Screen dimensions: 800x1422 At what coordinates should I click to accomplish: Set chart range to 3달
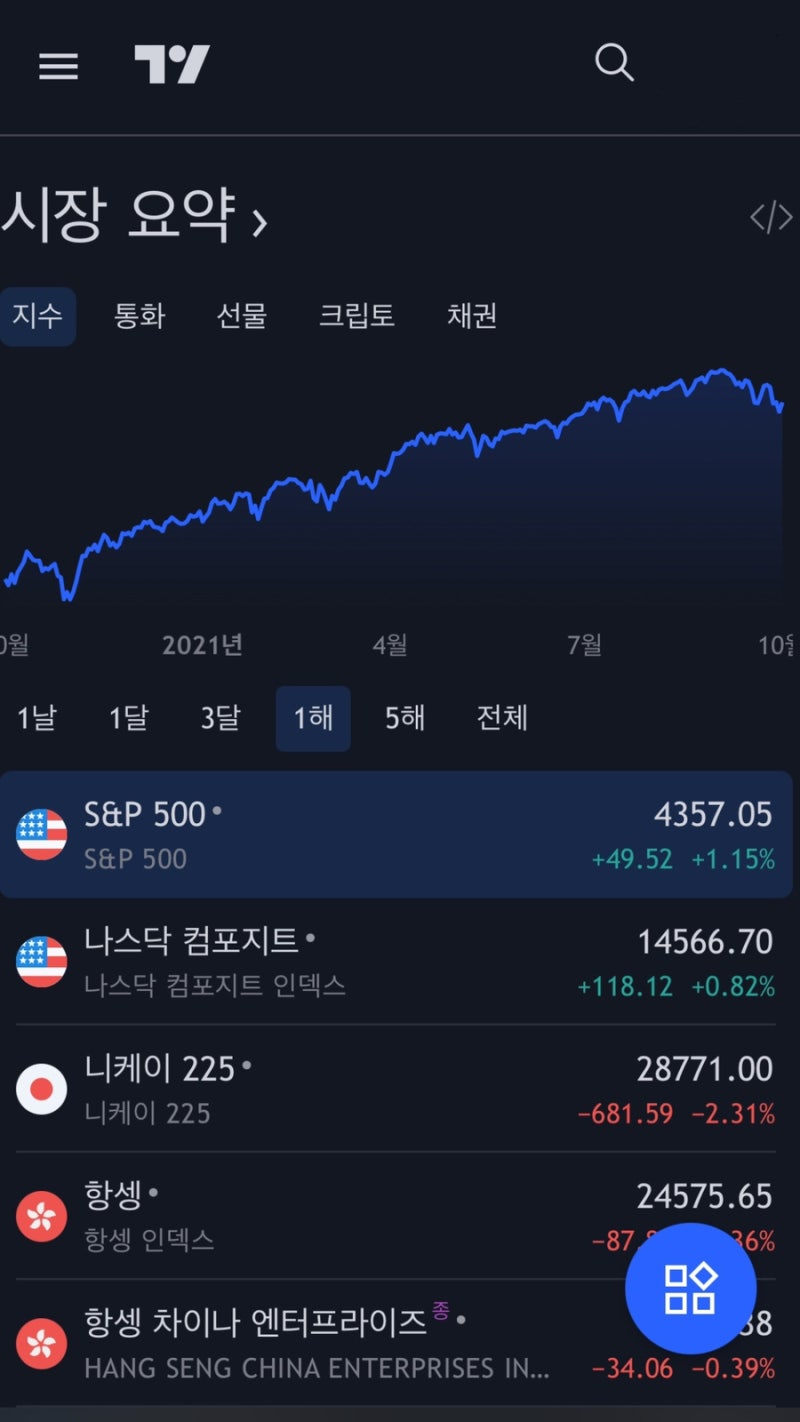[221, 718]
